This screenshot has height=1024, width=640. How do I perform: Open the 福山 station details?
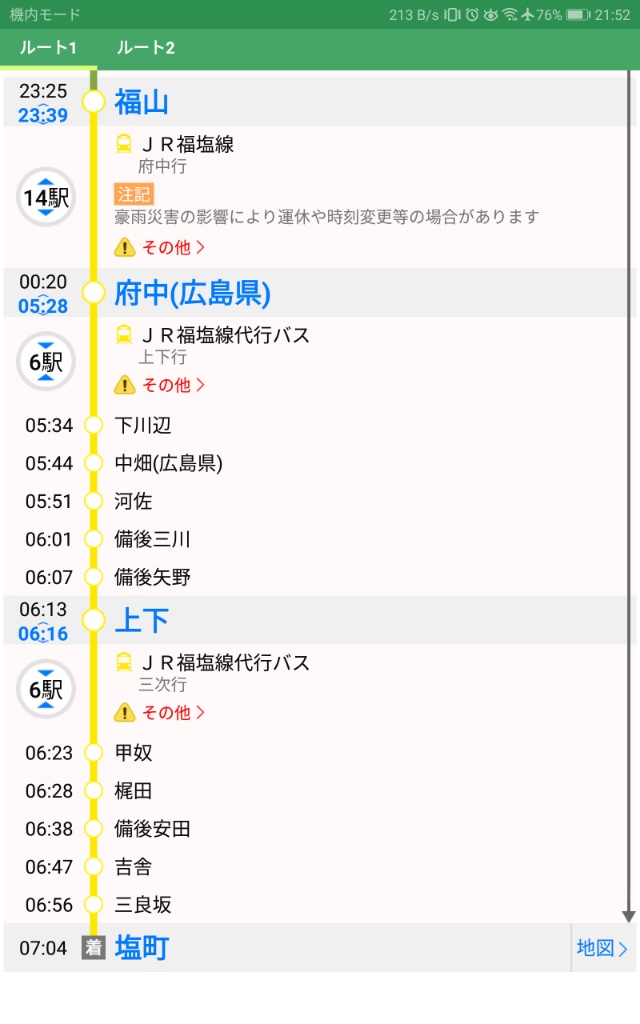click(142, 103)
